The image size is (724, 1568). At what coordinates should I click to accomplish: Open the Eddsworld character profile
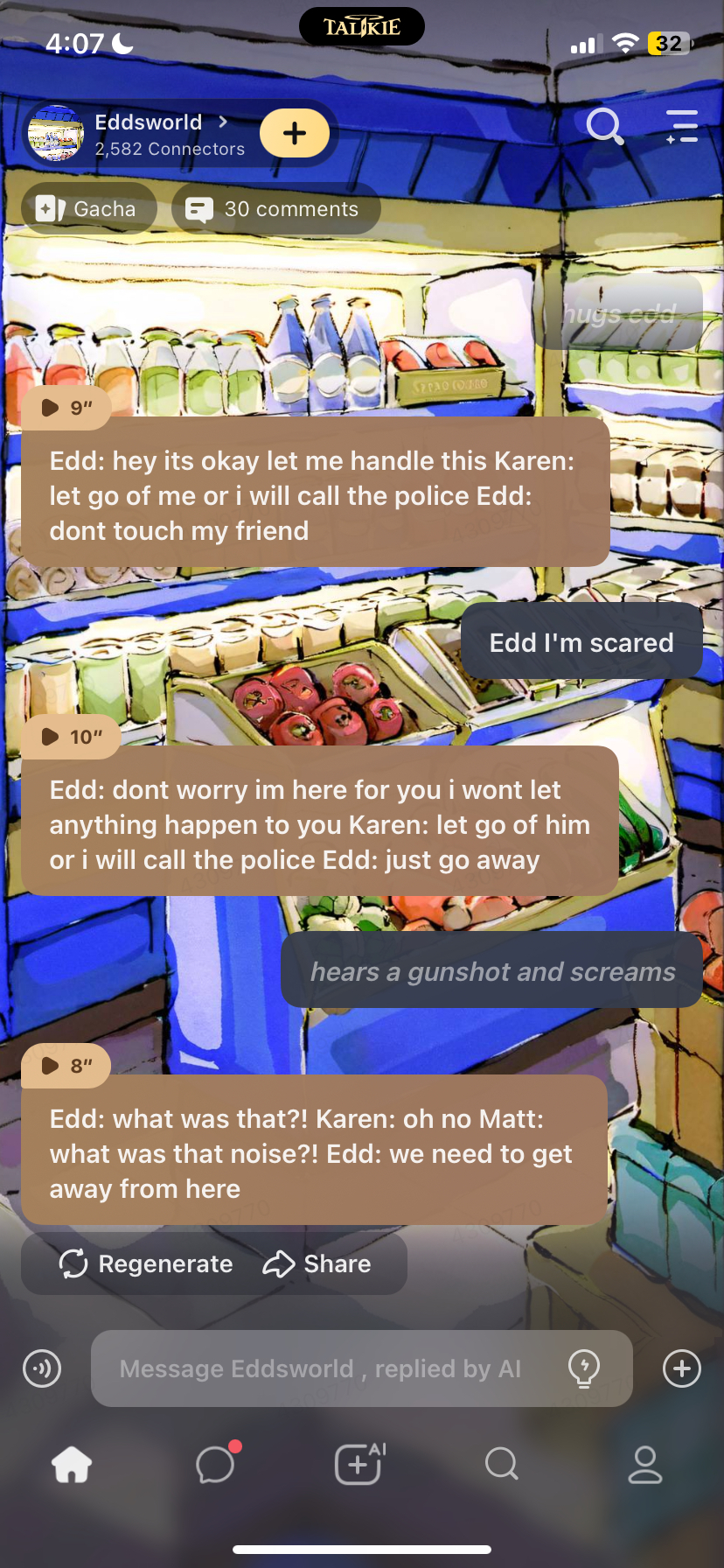click(149, 133)
